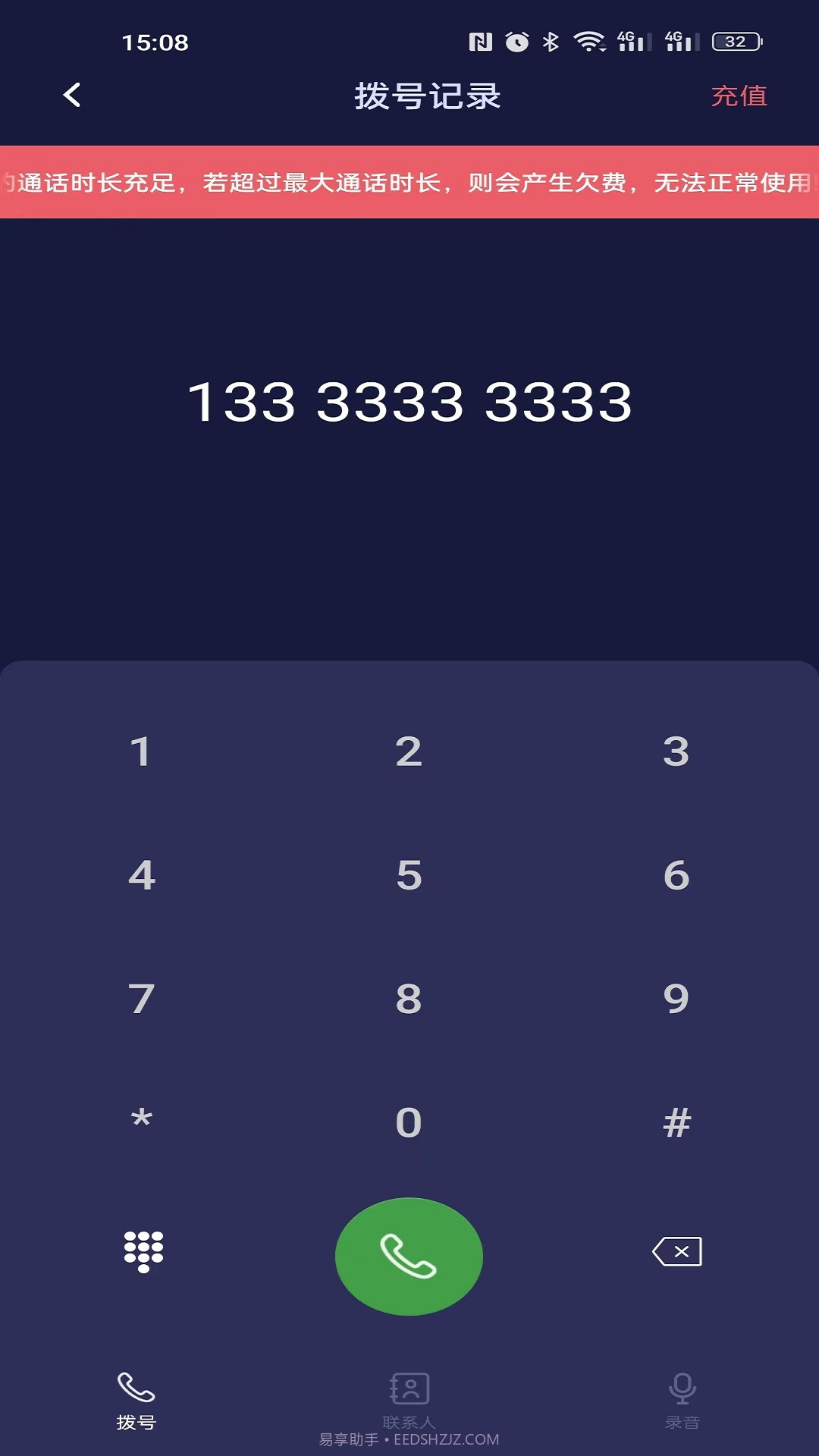Tap the back arrow in the top bar
The width and height of the screenshot is (819, 1456).
pyautogui.click(x=71, y=96)
